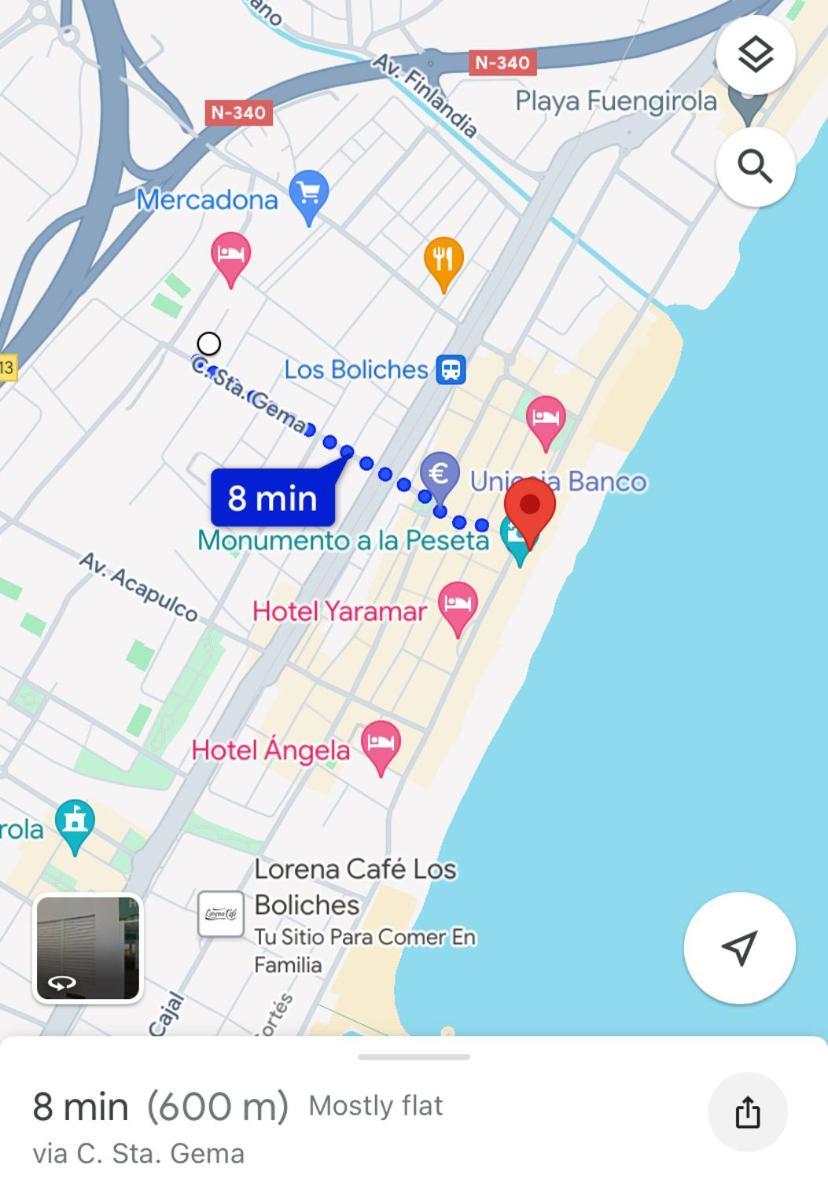Tap the 8 min route label
This screenshot has width=828, height=1179.
click(x=272, y=497)
